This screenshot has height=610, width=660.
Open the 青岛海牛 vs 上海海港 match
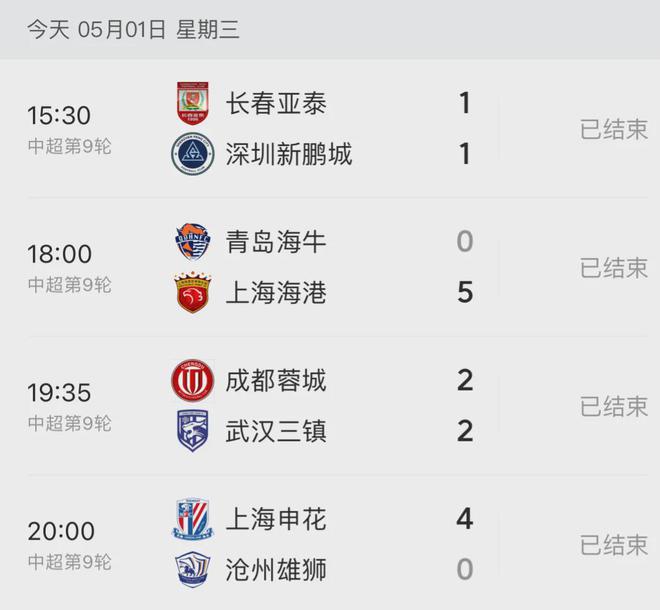click(330, 267)
